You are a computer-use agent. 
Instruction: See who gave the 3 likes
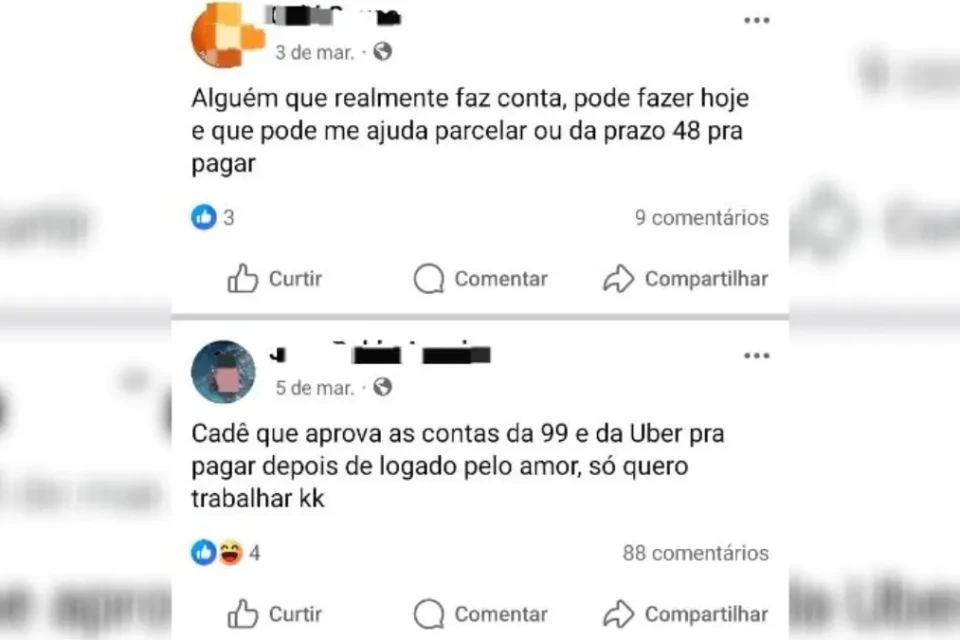click(213, 218)
